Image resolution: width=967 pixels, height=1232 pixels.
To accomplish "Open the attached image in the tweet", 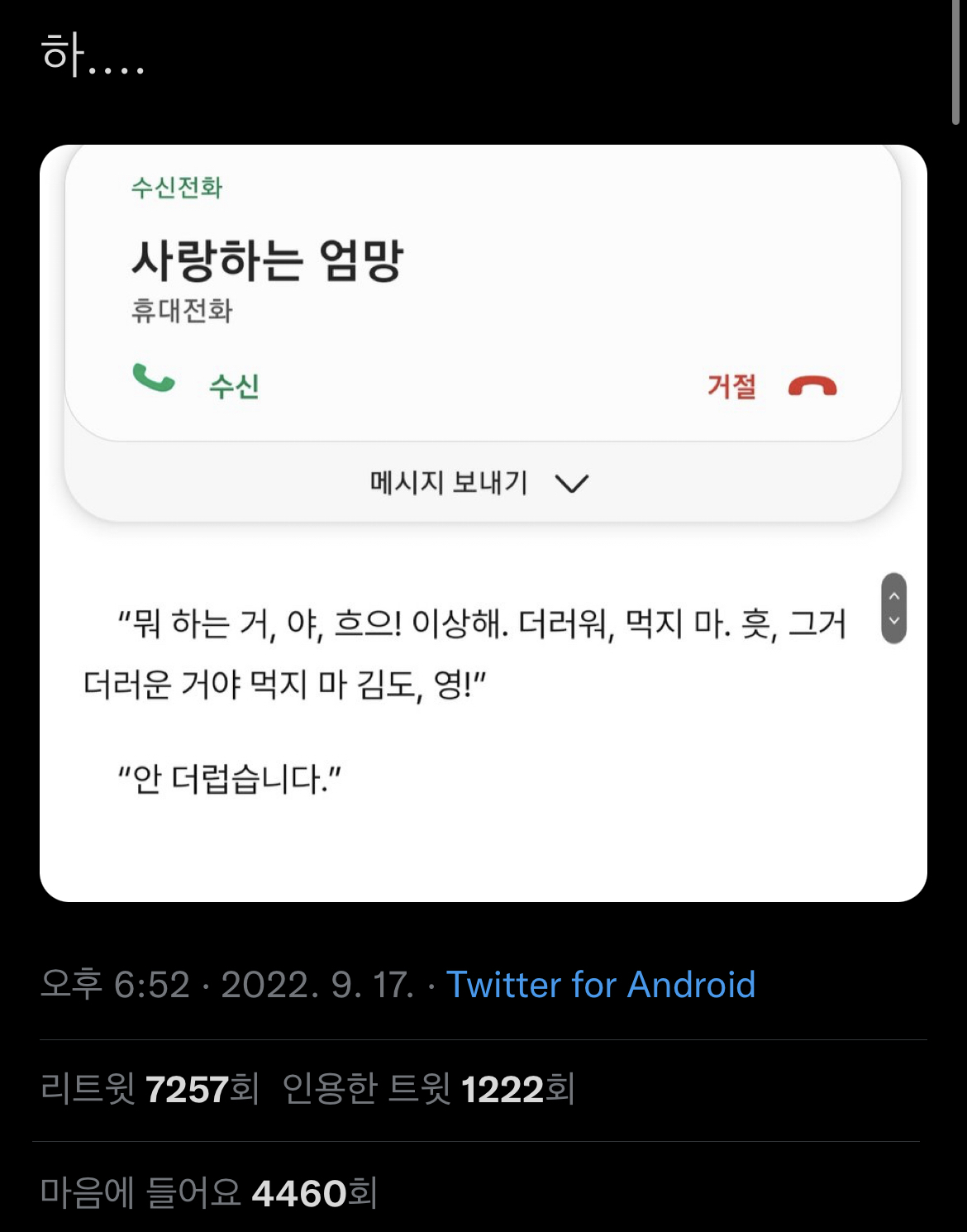I will [483, 523].
